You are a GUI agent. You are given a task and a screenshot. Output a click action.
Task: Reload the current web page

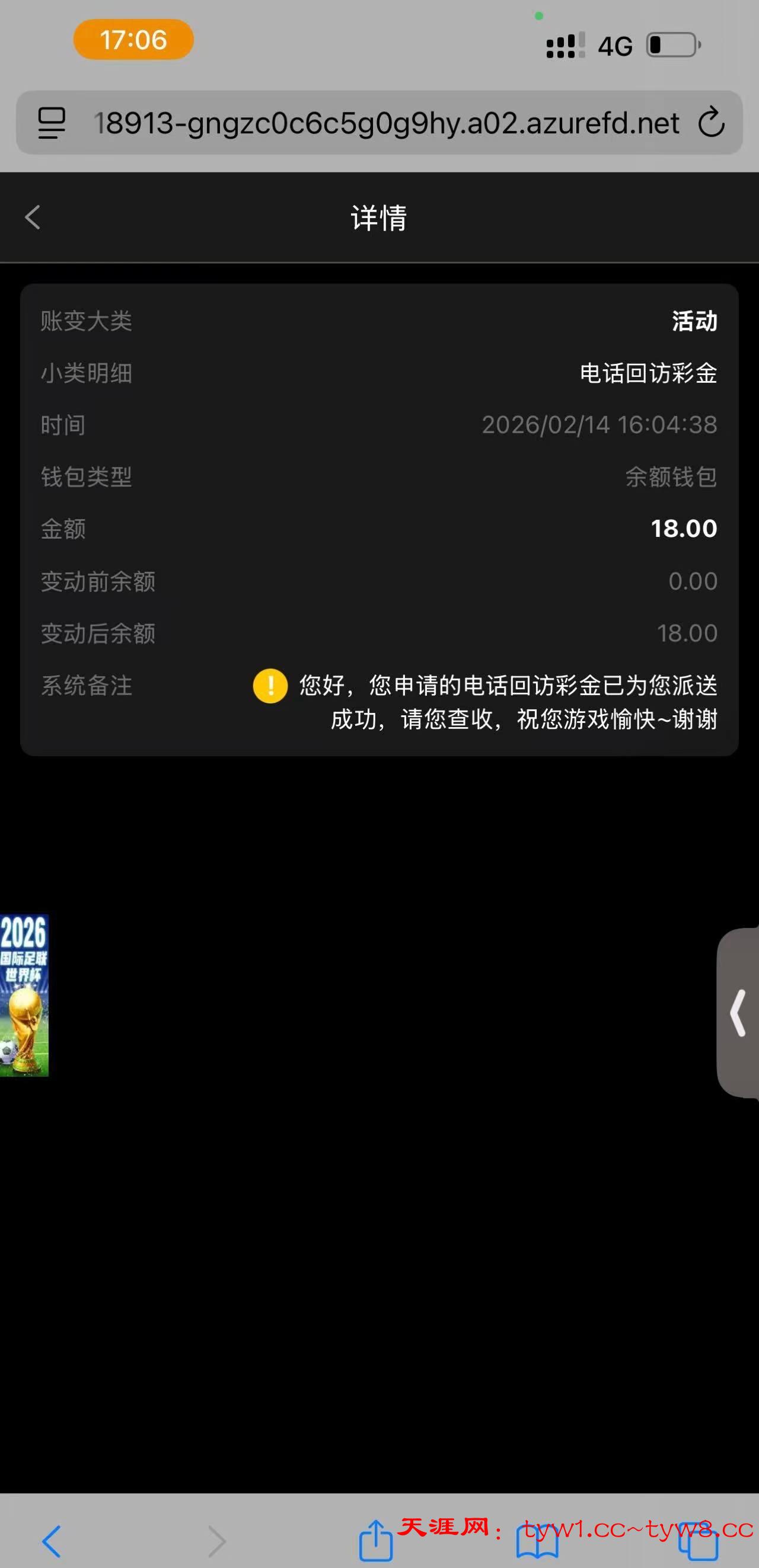coord(710,123)
